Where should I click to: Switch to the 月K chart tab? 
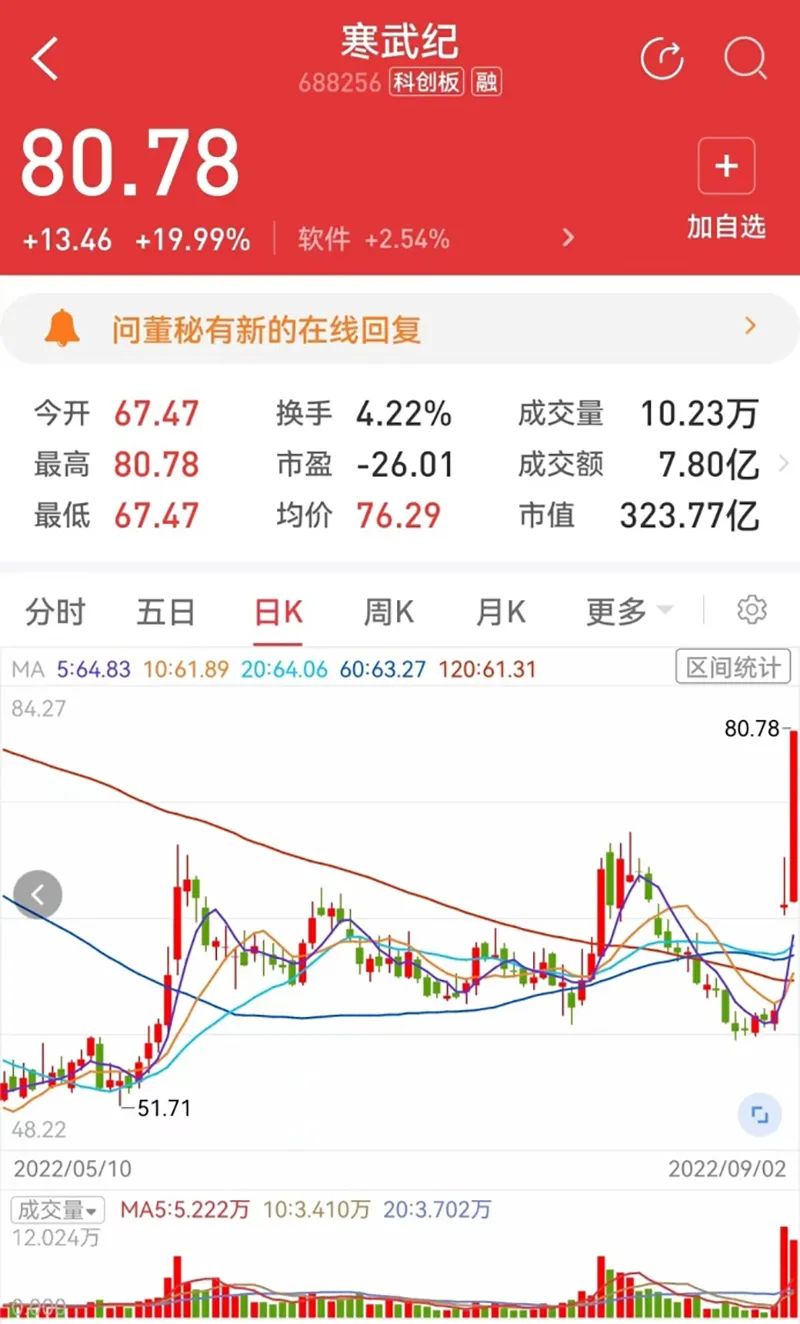point(500,611)
